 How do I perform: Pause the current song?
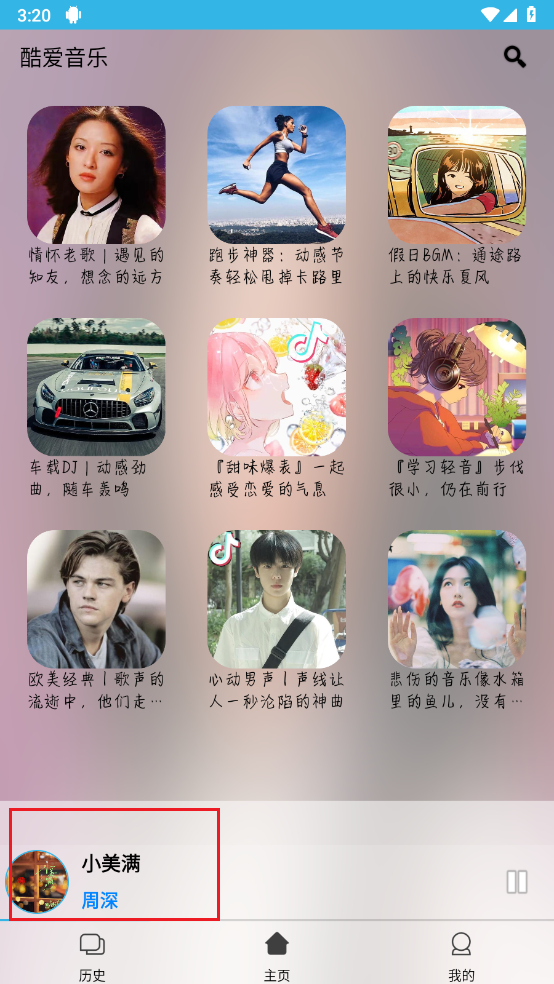517,882
